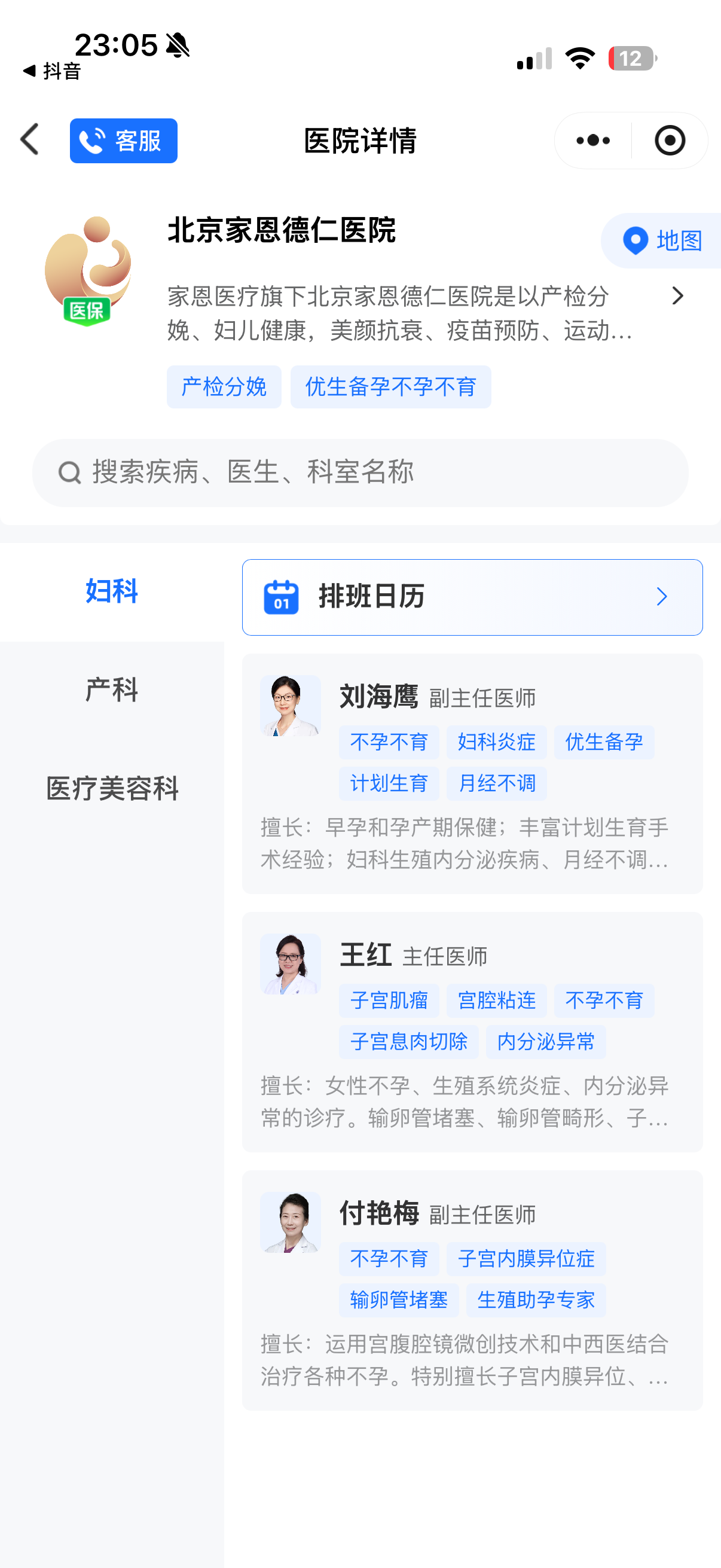Return to 抖音 via the status bar
This screenshot has height=1568, width=721.
point(53,71)
